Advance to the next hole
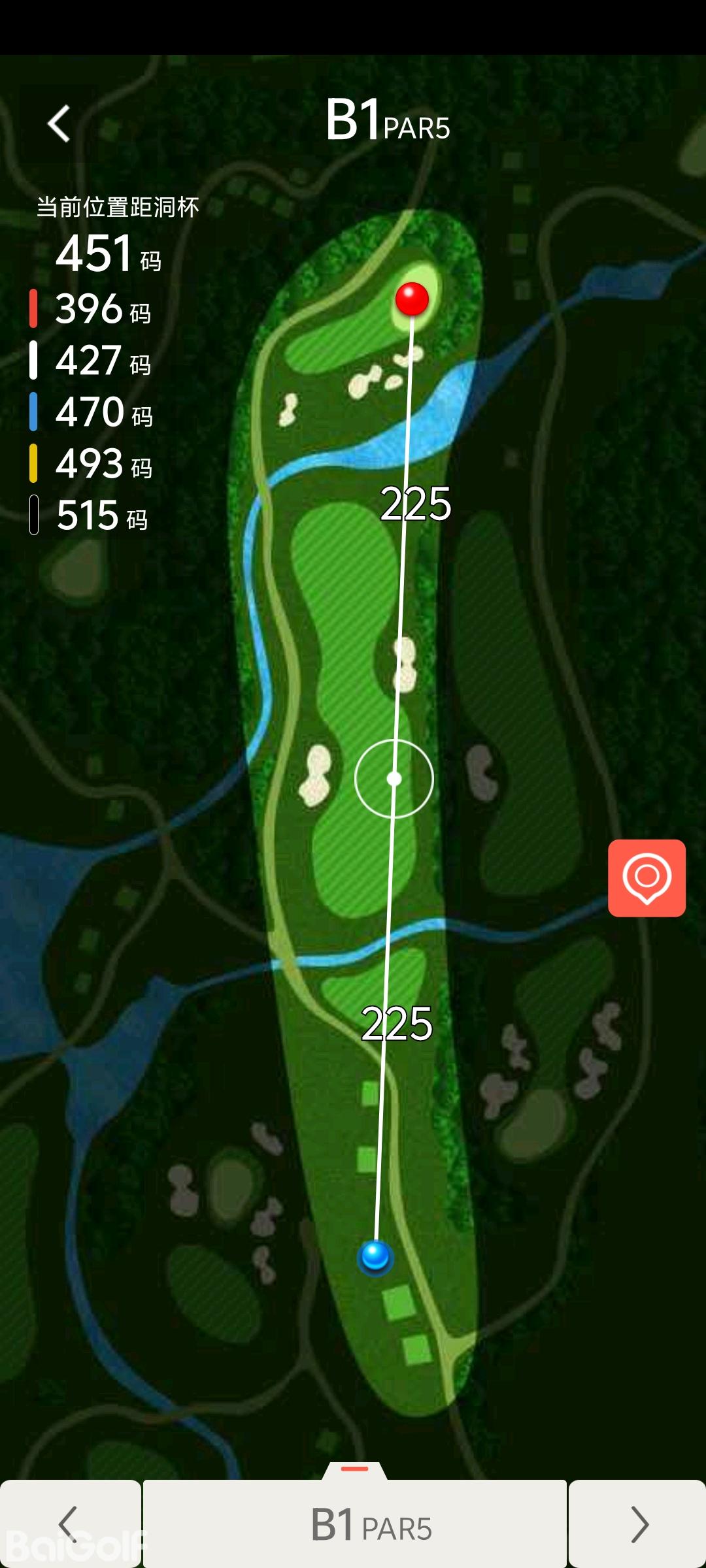The image size is (706, 1568). tap(638, 1524)
